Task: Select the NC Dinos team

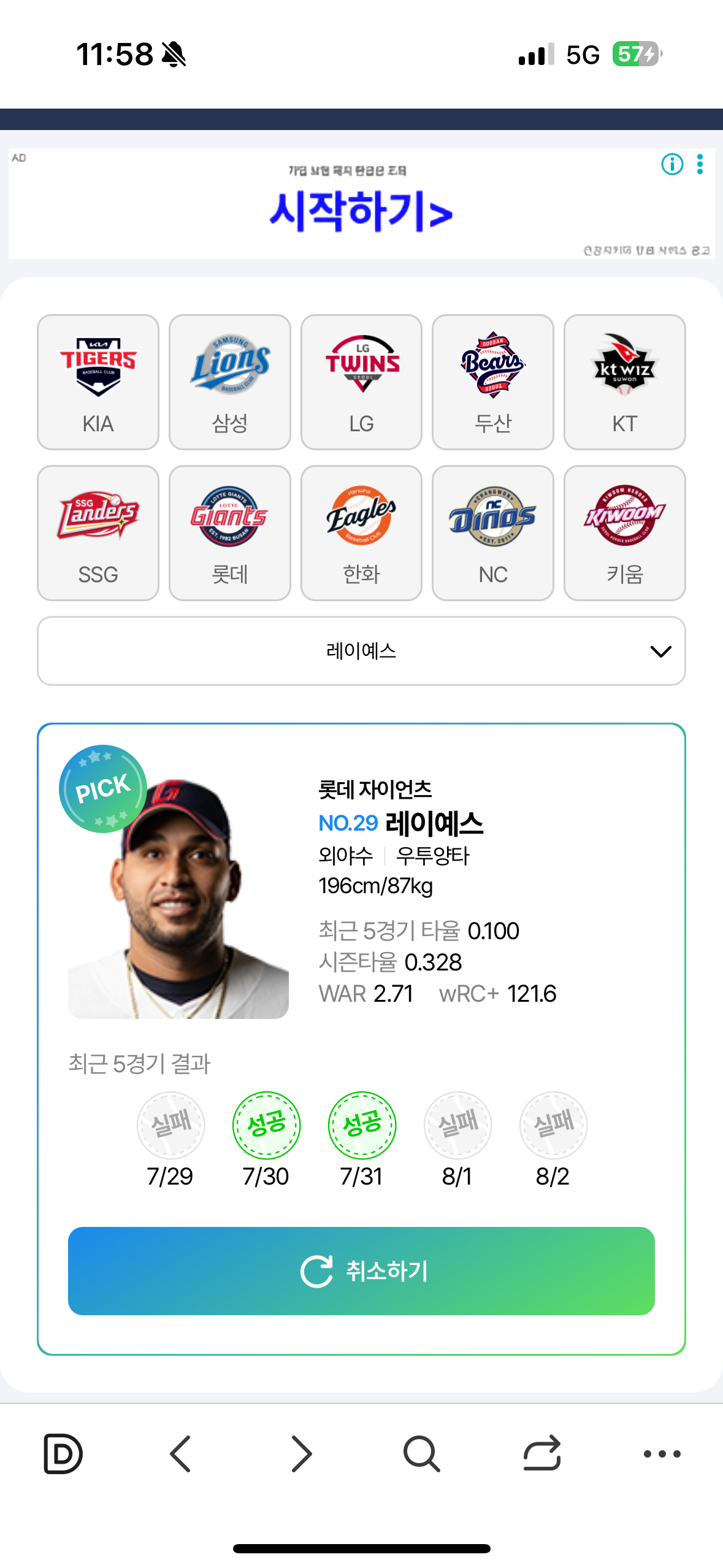Action: (492, 532)
